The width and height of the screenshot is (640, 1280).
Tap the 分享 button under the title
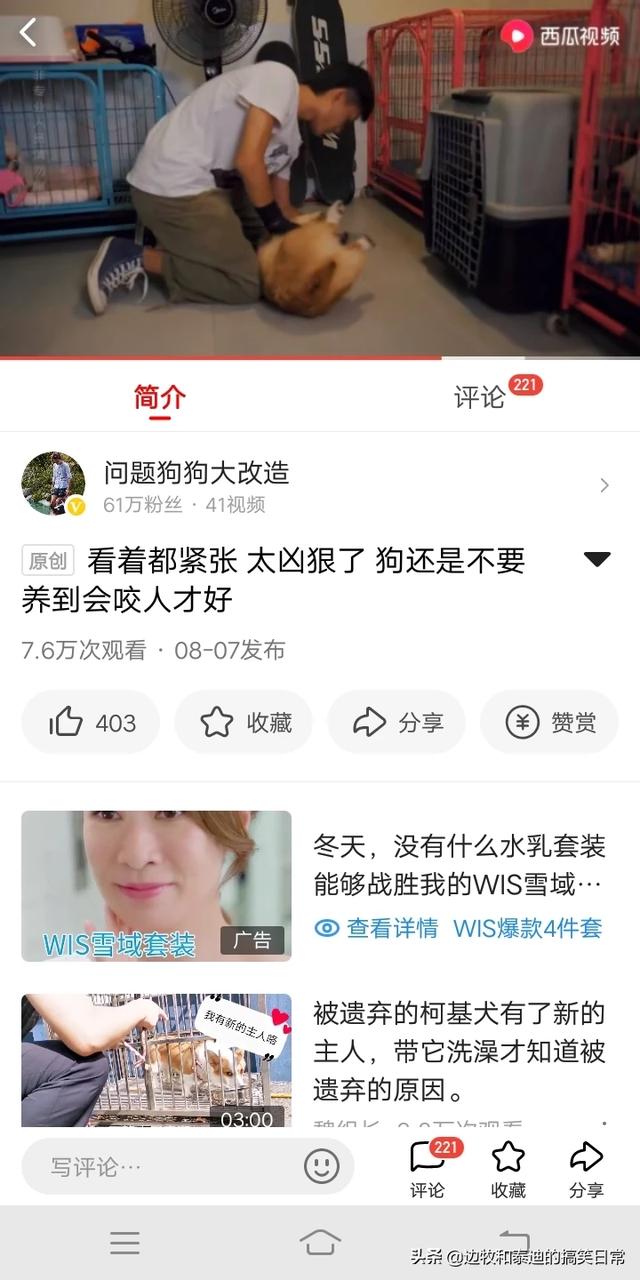pyautogui.click(x=397, y=722)
